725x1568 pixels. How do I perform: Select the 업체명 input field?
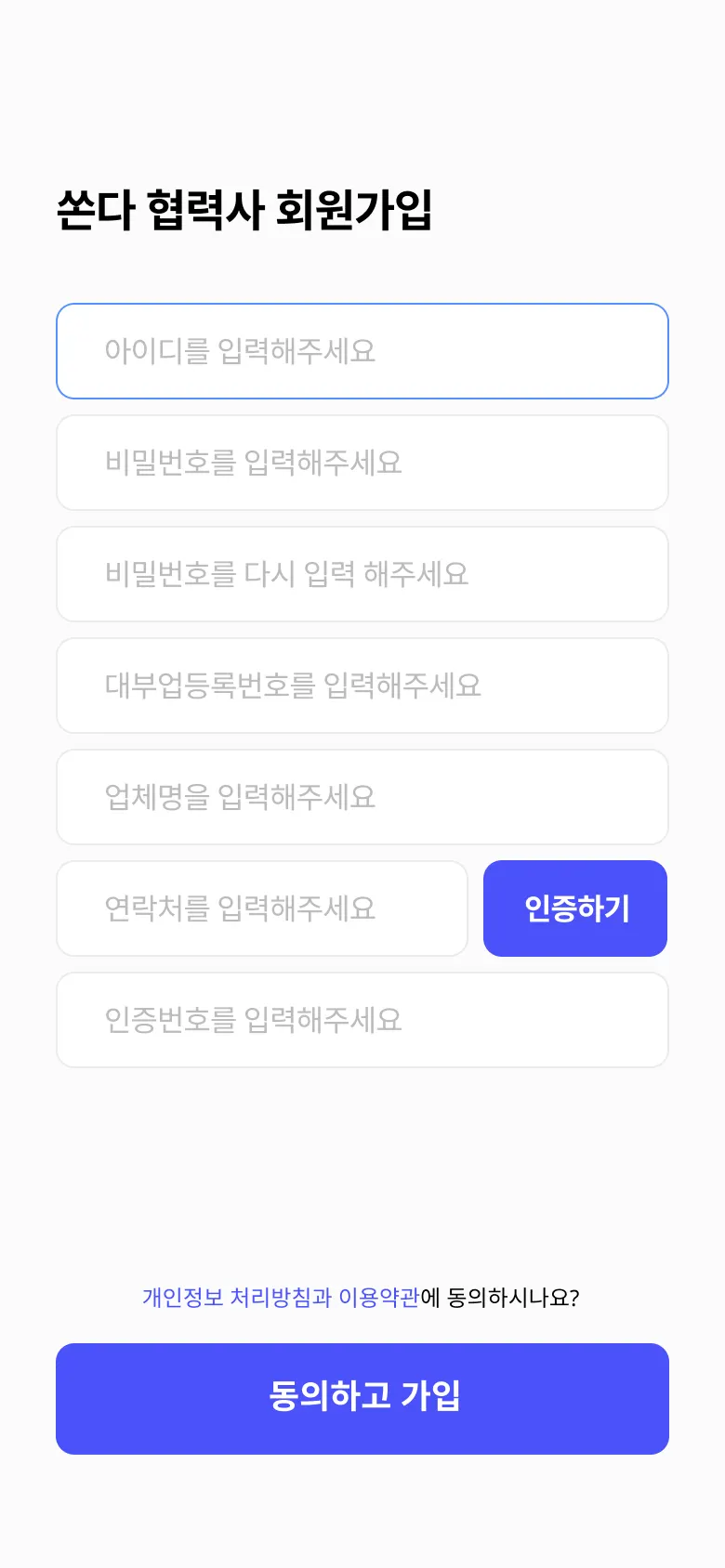tap(362, 797)
